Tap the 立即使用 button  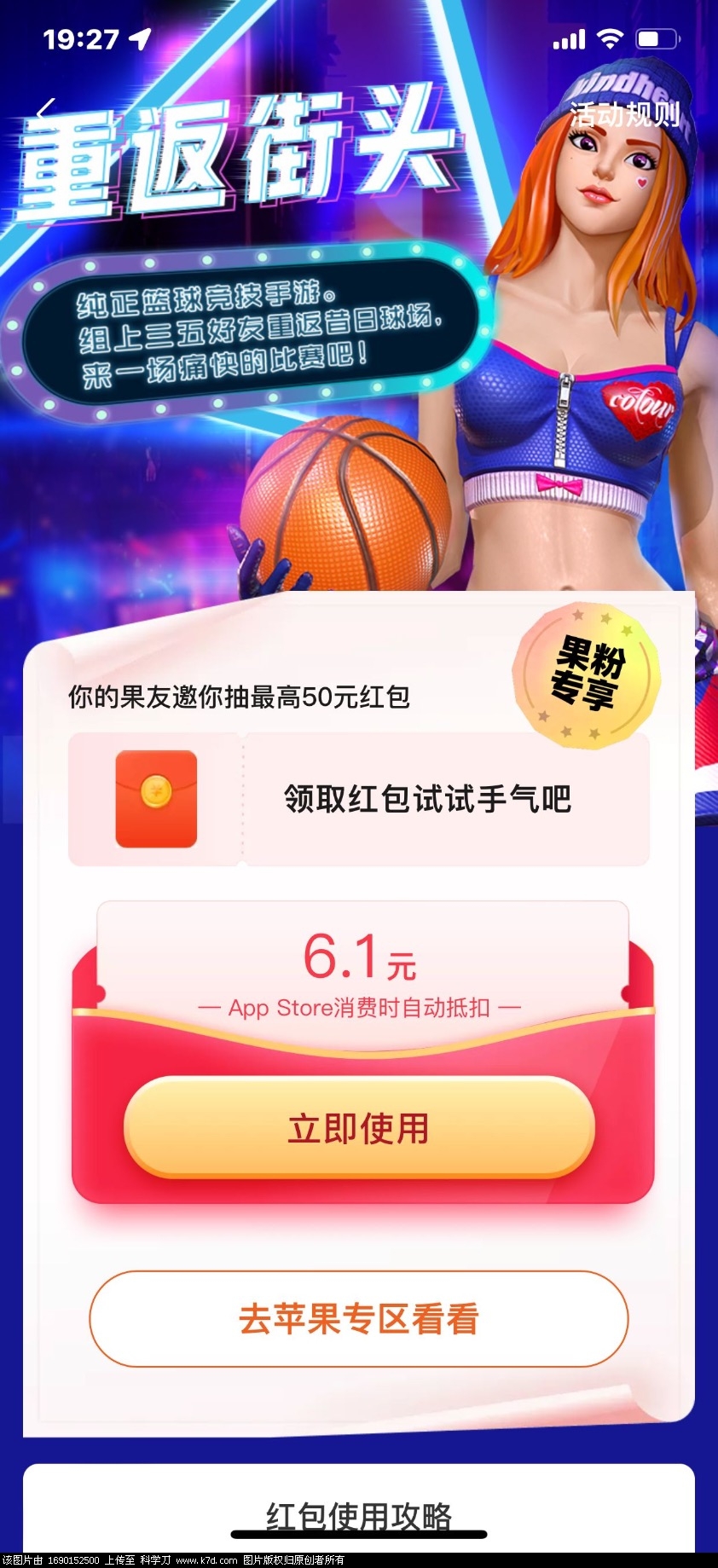point(358,1128)
